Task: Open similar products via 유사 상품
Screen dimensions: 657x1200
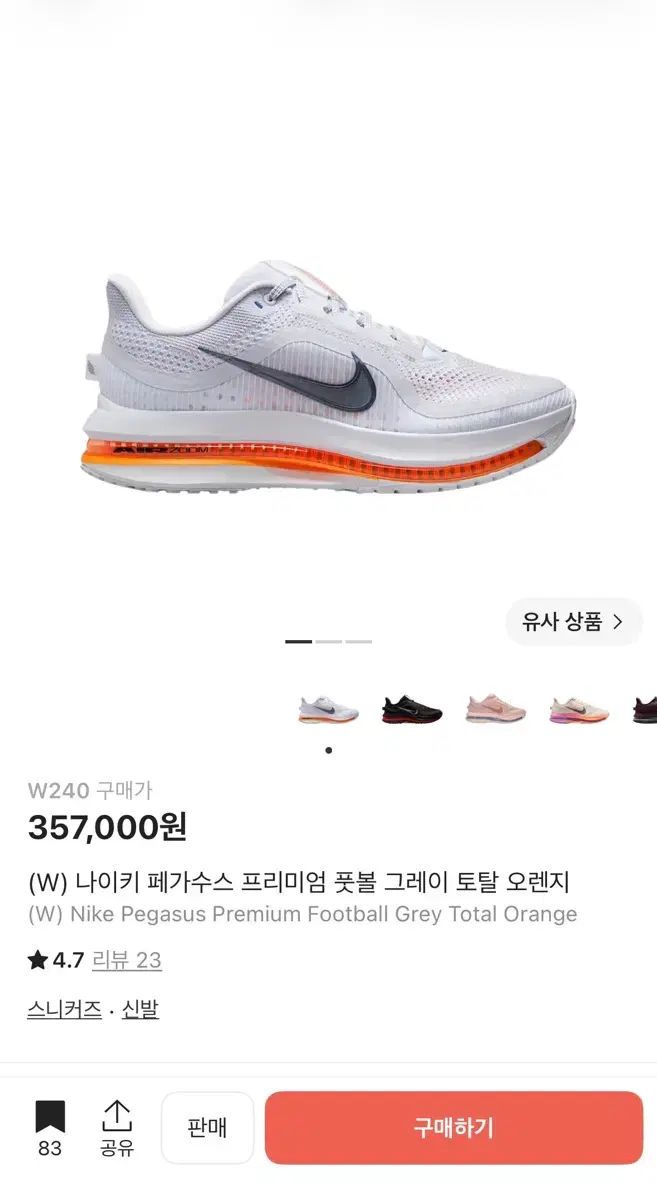Action: [573, 622]
